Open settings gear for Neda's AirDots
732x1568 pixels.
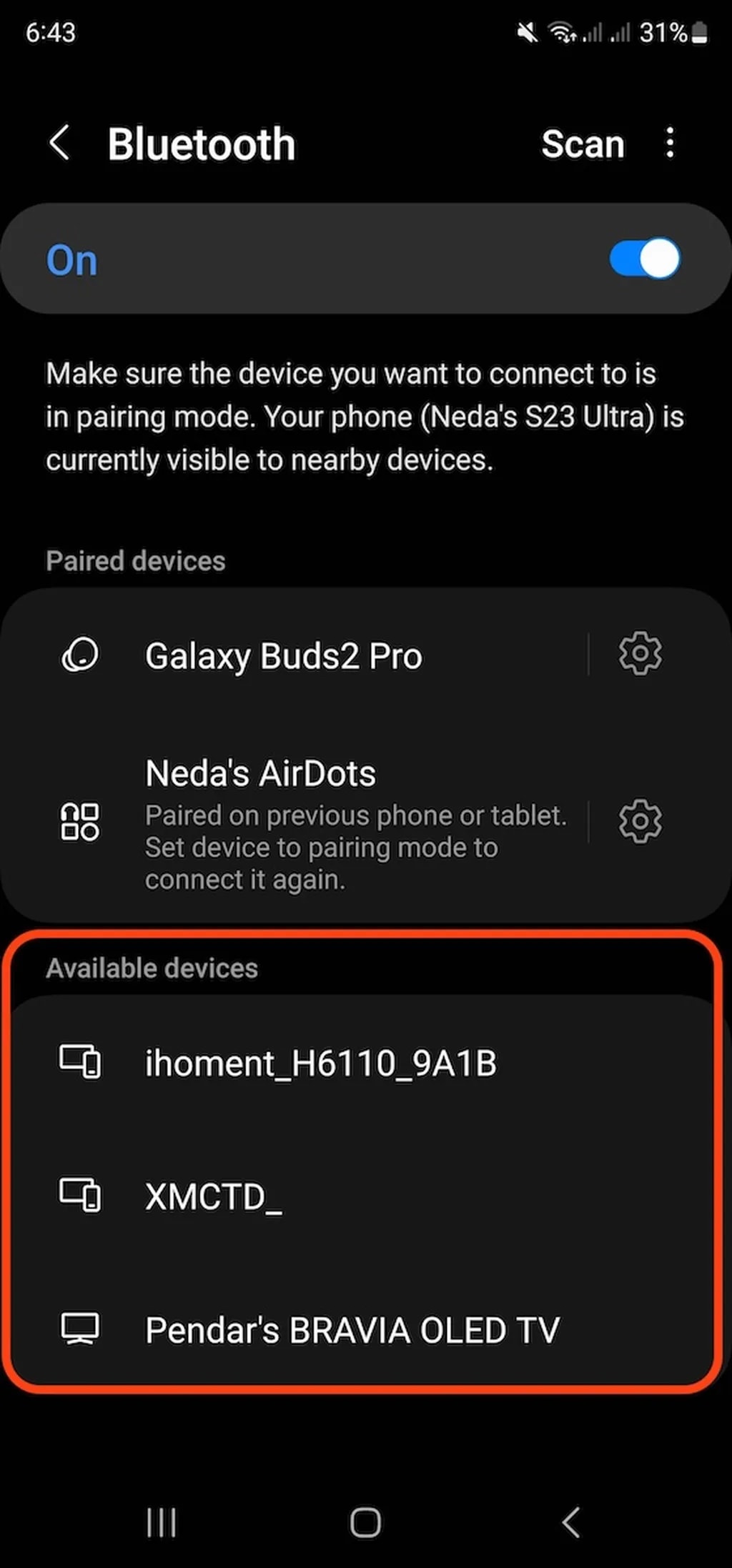click(640, 821)
